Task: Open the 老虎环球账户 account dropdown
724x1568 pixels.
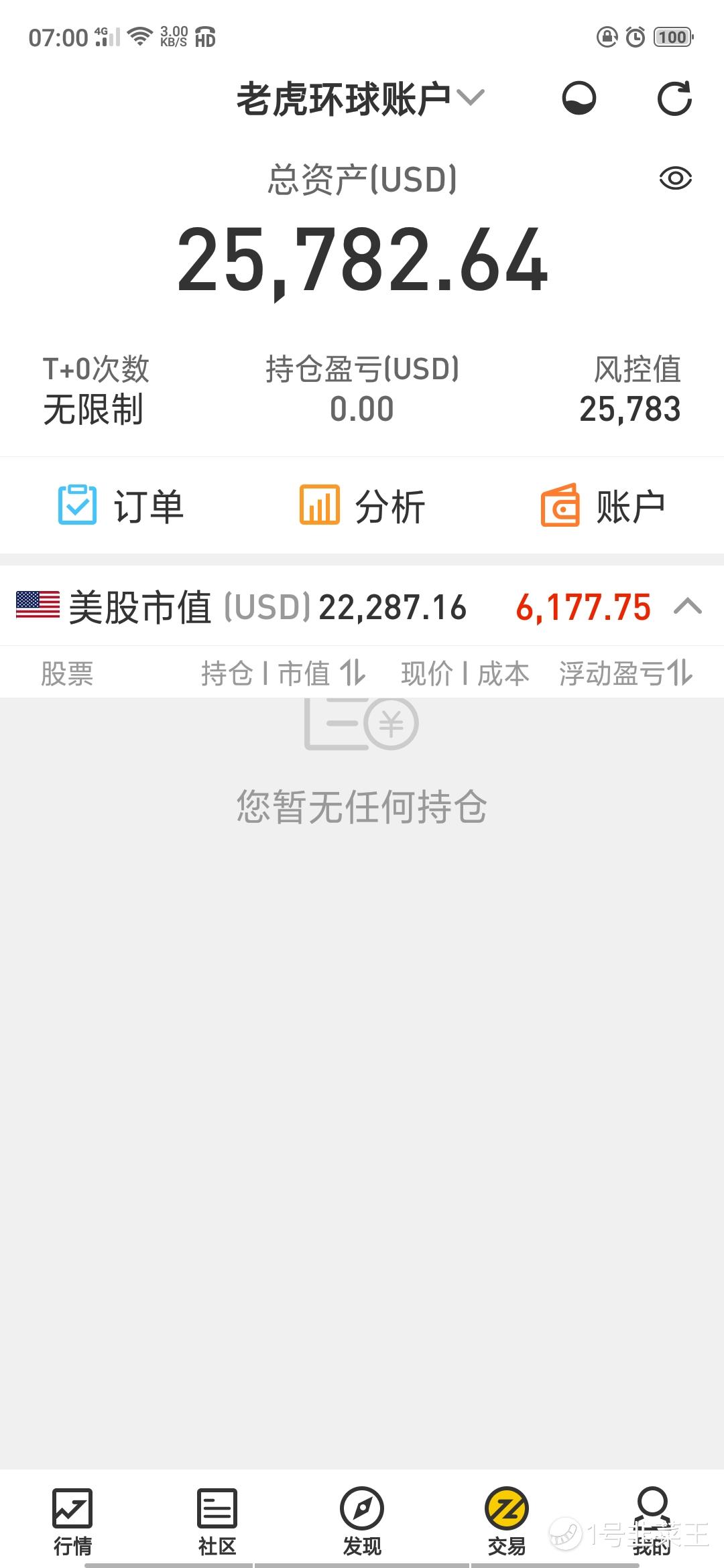Action: (x=360, y=99)
